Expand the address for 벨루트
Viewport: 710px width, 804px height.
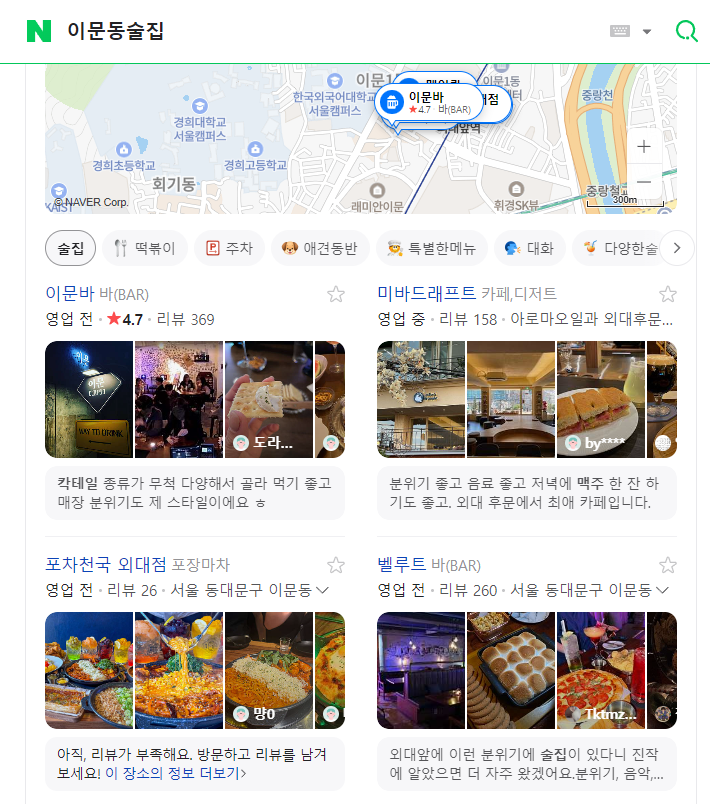661,590
